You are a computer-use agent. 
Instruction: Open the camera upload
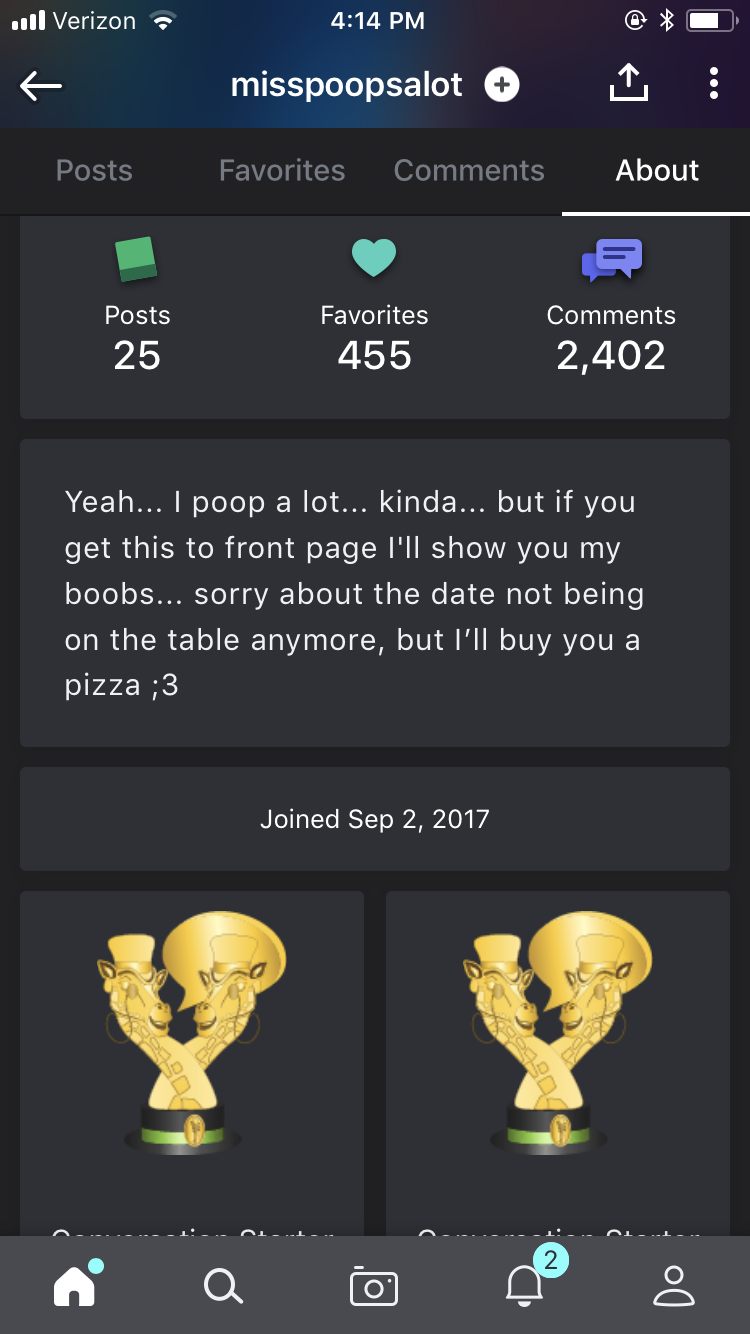[x=374, y=1286]
